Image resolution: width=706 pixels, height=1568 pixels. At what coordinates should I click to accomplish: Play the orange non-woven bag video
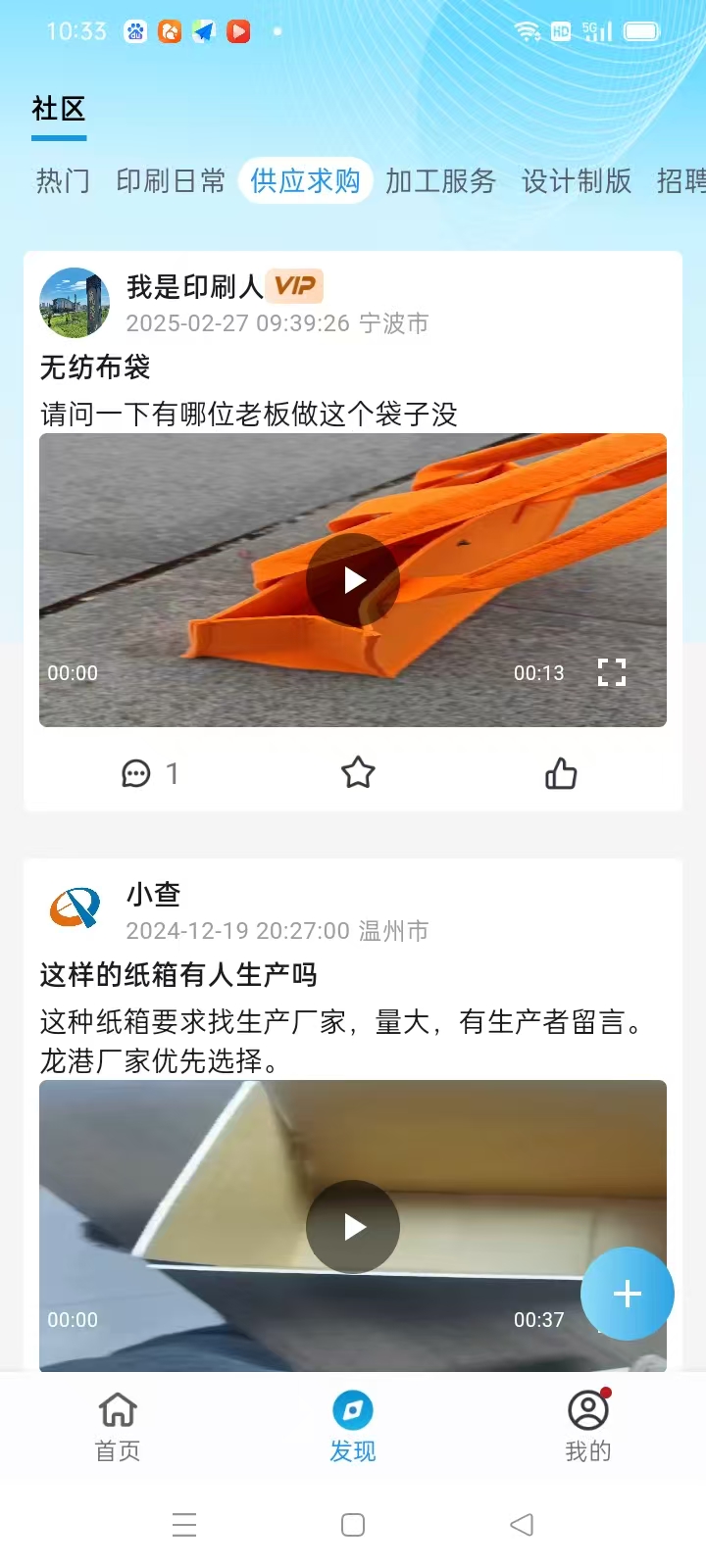(x=352, y=579)
